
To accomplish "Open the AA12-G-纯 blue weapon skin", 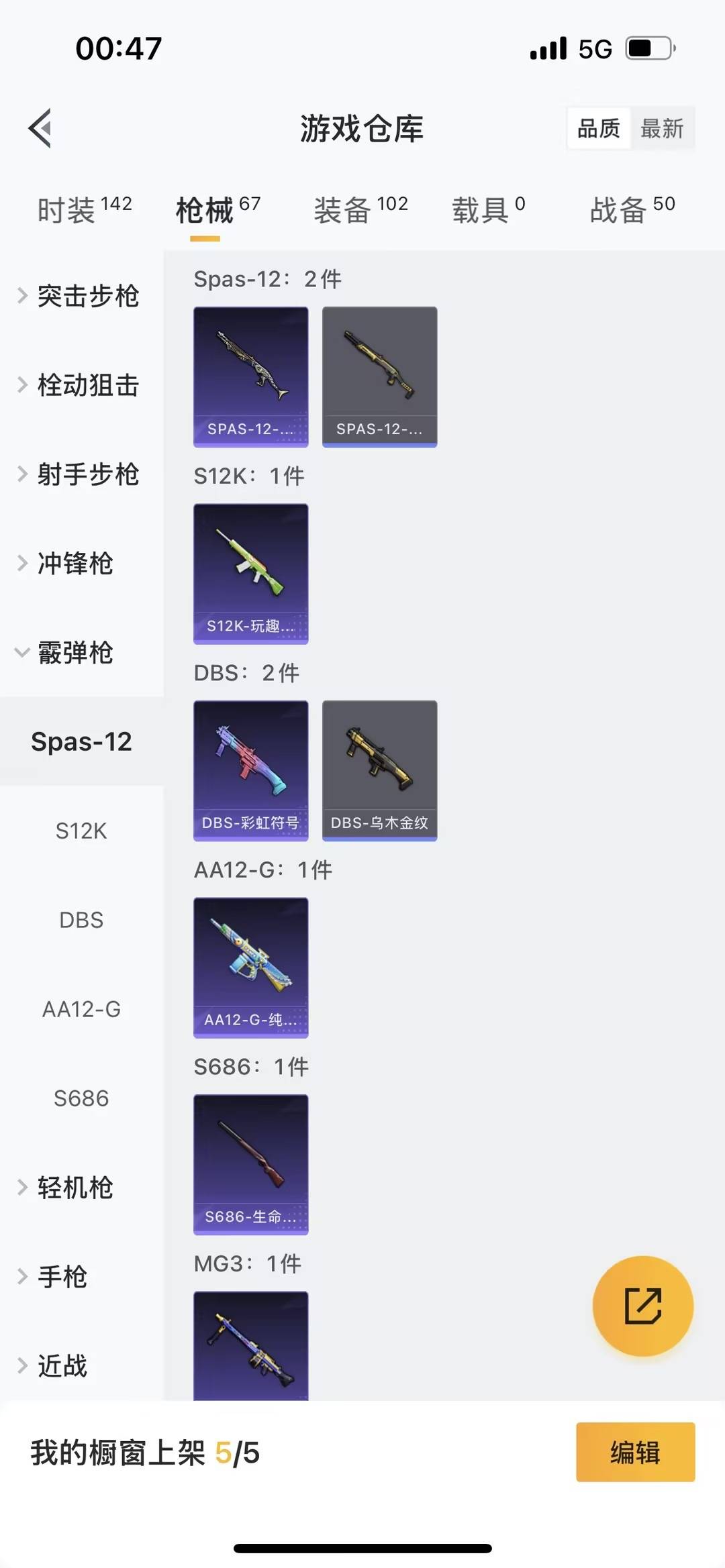I will tap(250, 966).
